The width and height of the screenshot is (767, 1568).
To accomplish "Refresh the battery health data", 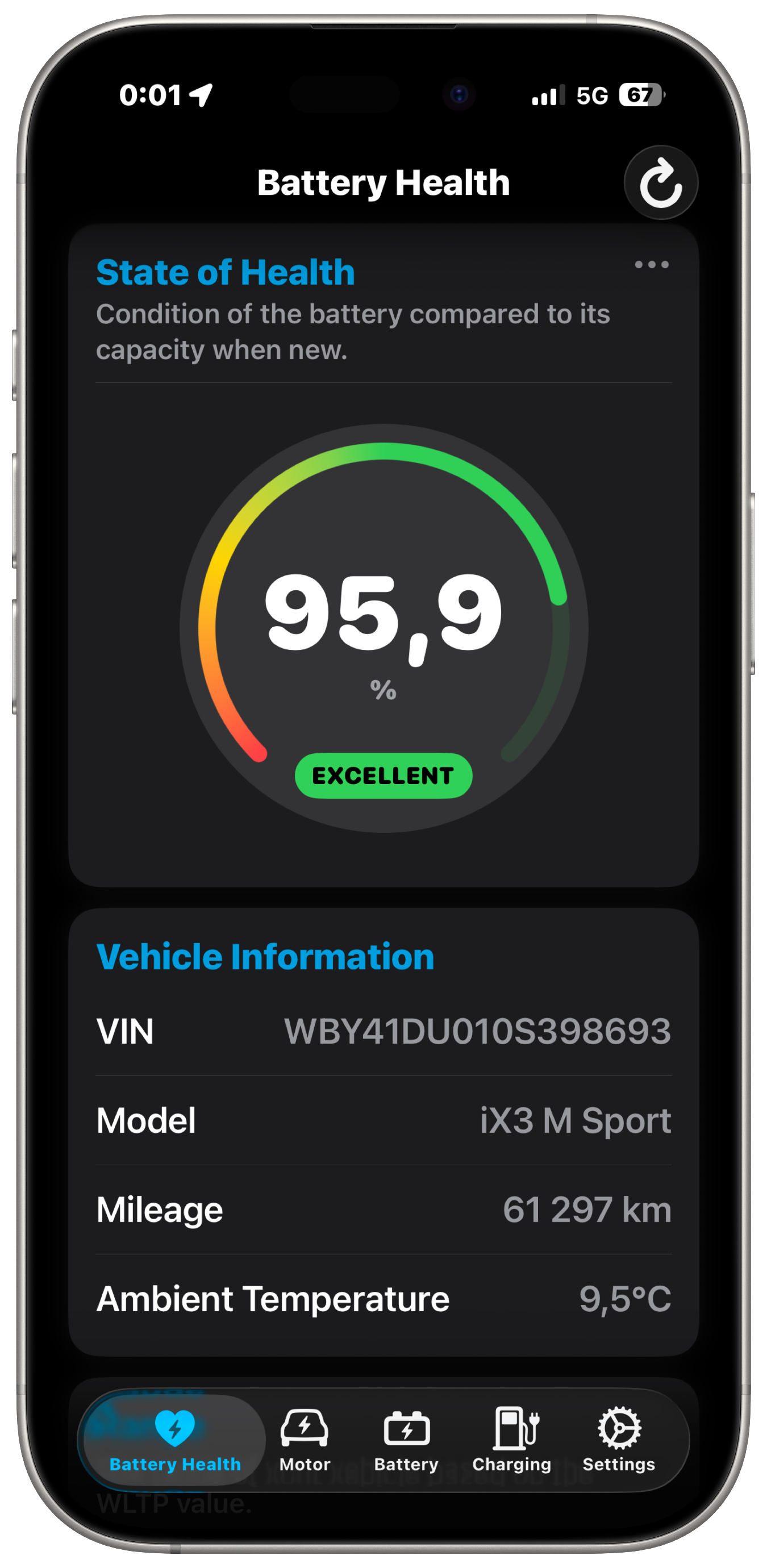I will (x=660, y=183).
